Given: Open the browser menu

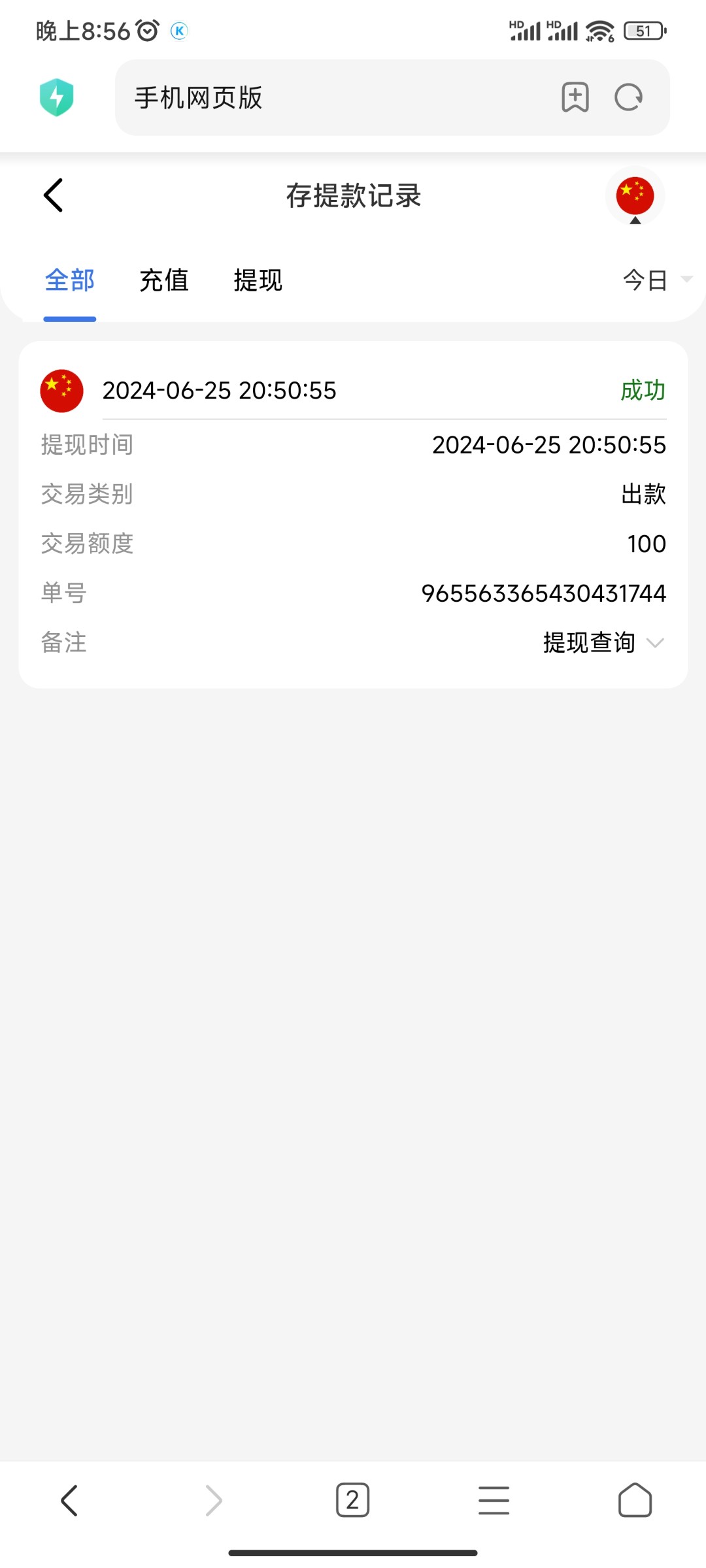Looking at the screenshot, I should pyautogui.click(x=494, y=1500).
